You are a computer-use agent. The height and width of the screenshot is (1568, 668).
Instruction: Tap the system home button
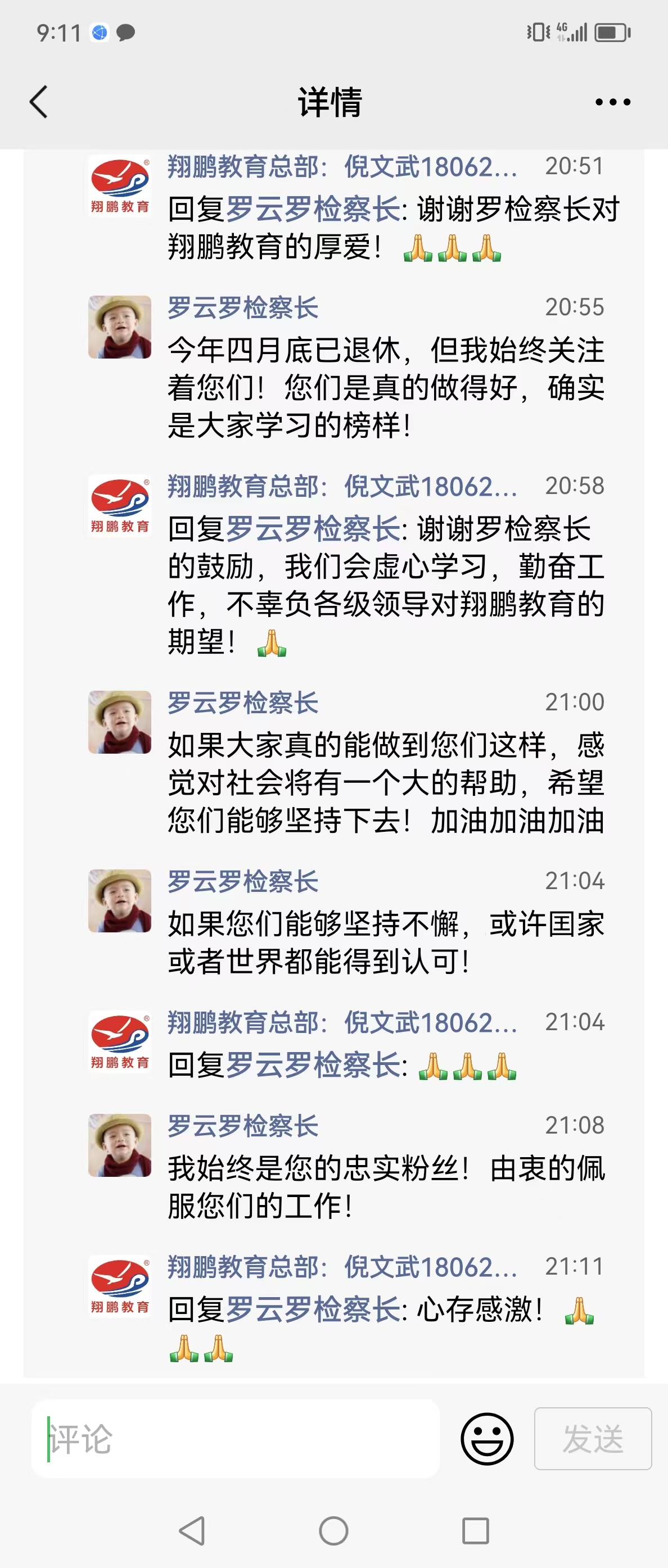tap(333, 1530)
